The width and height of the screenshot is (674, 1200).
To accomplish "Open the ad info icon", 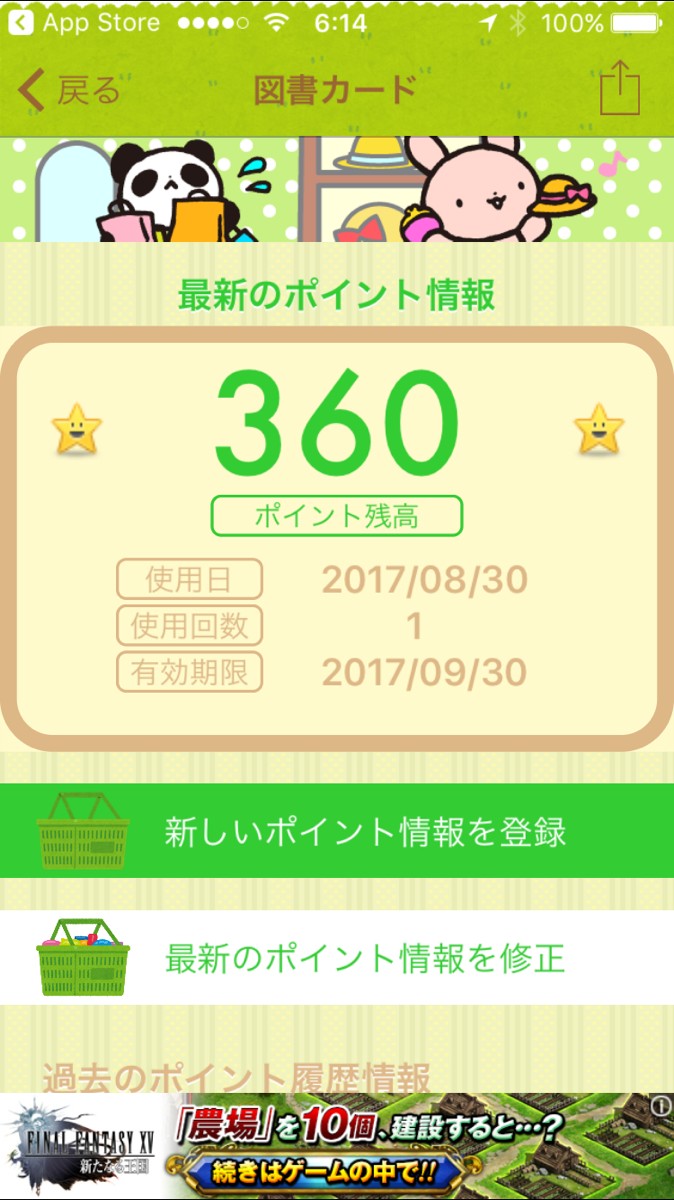I will click(660, 1106).
